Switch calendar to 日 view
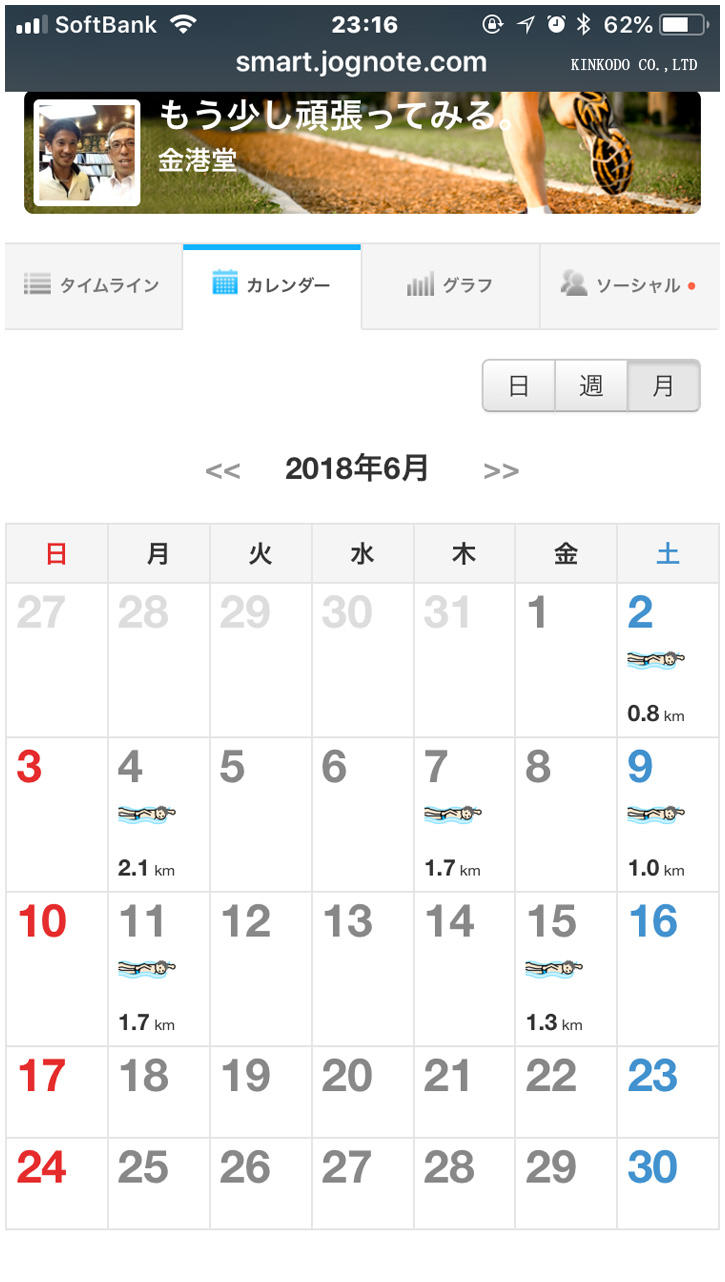The width and height of the screenshot is (725, 1282). coord(519,386)
